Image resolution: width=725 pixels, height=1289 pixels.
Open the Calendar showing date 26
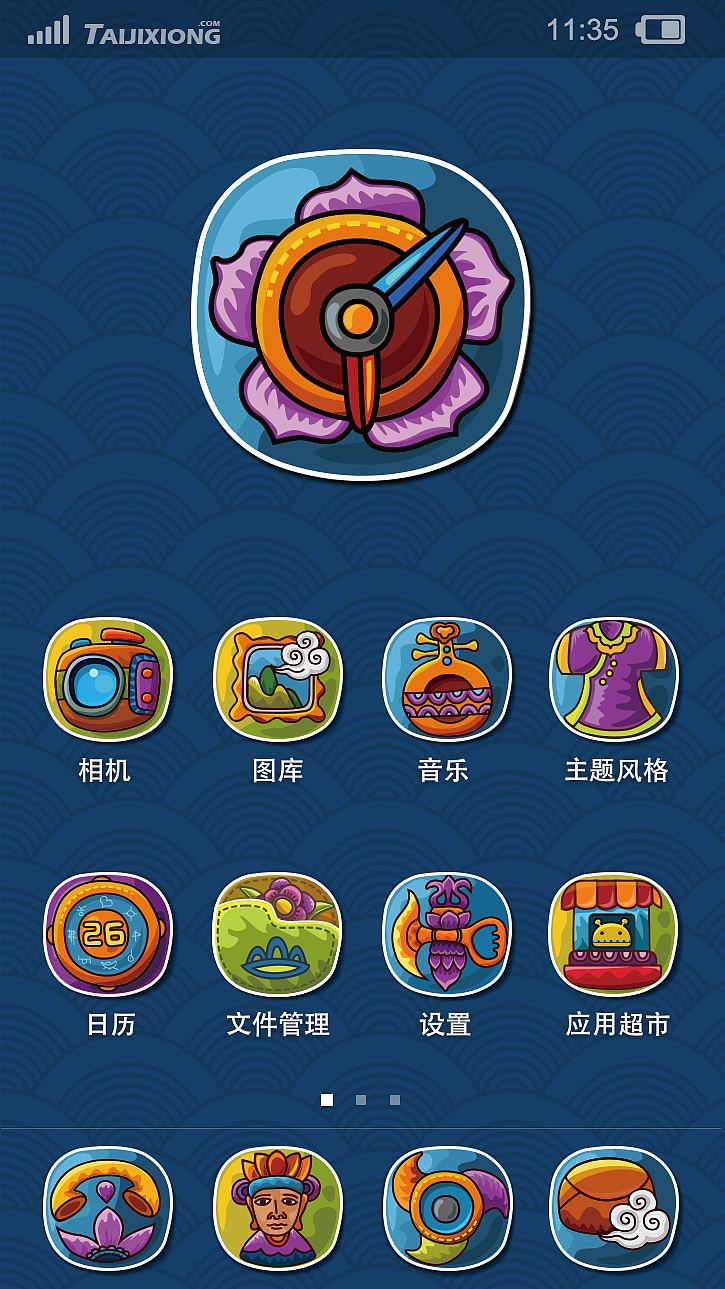(x=107, y=933)
